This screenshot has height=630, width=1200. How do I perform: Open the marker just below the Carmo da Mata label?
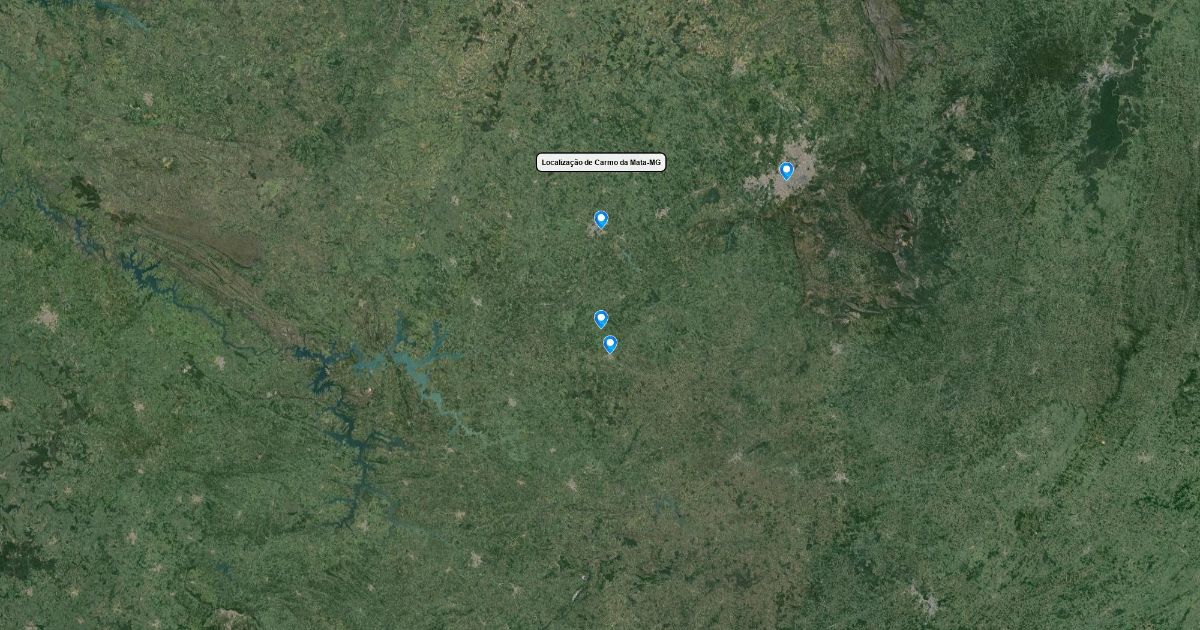pos(601,220)
